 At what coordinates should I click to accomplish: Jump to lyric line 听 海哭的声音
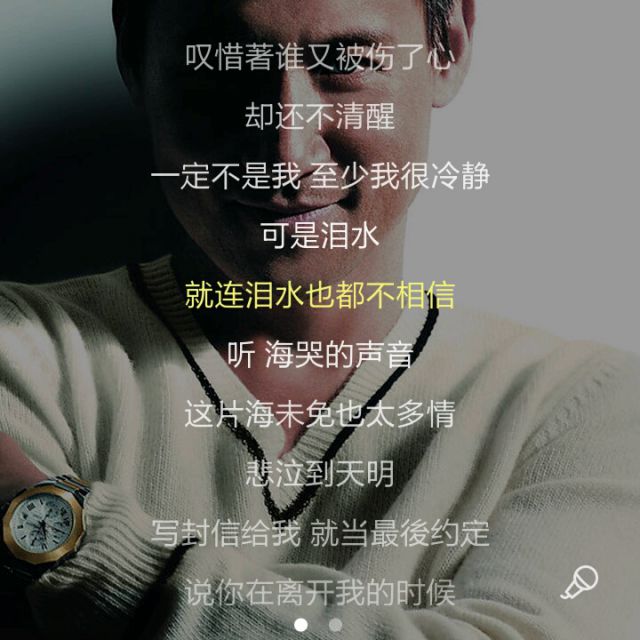pos(320,354)
